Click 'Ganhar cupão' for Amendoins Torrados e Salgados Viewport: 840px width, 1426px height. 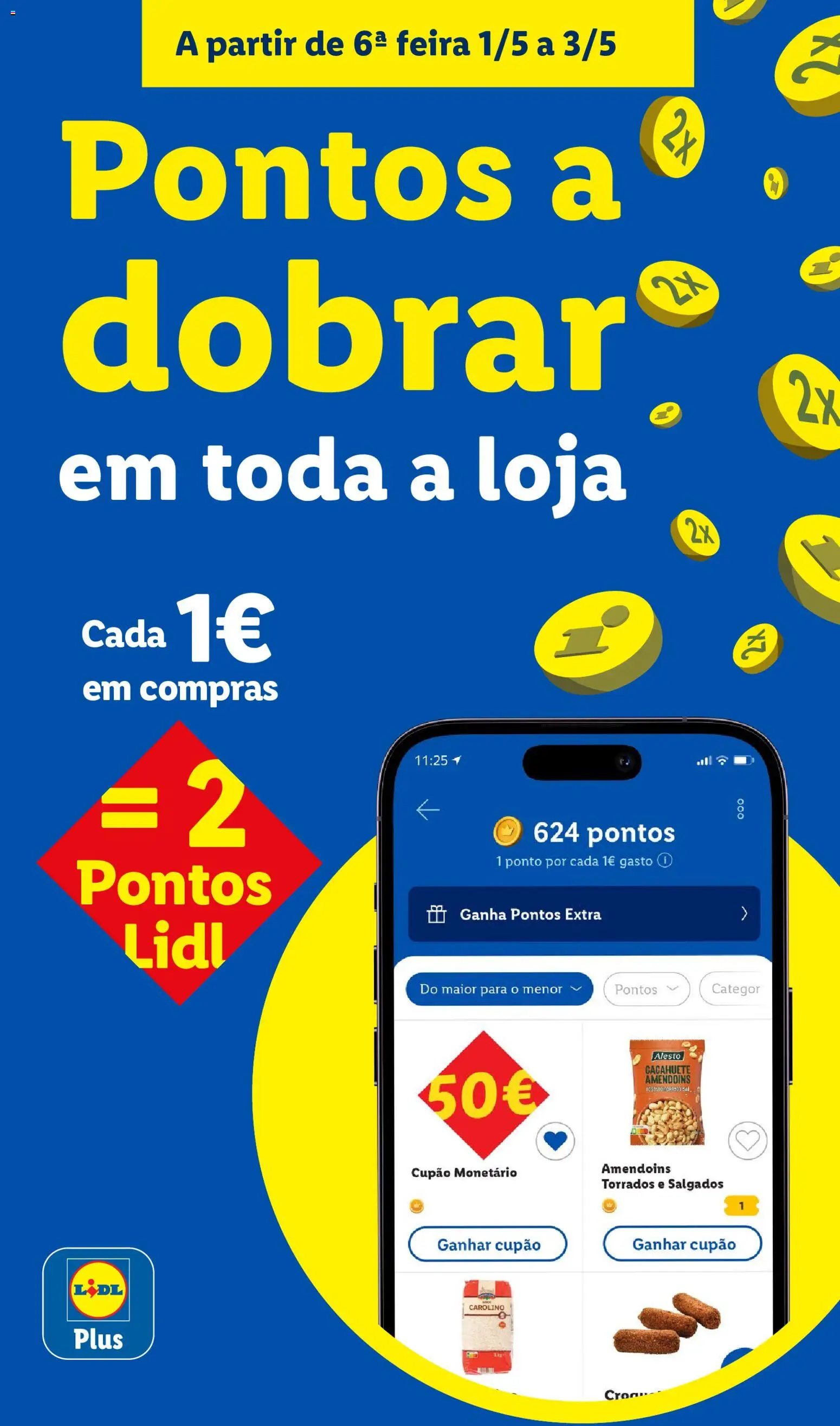pos(683,1244)
